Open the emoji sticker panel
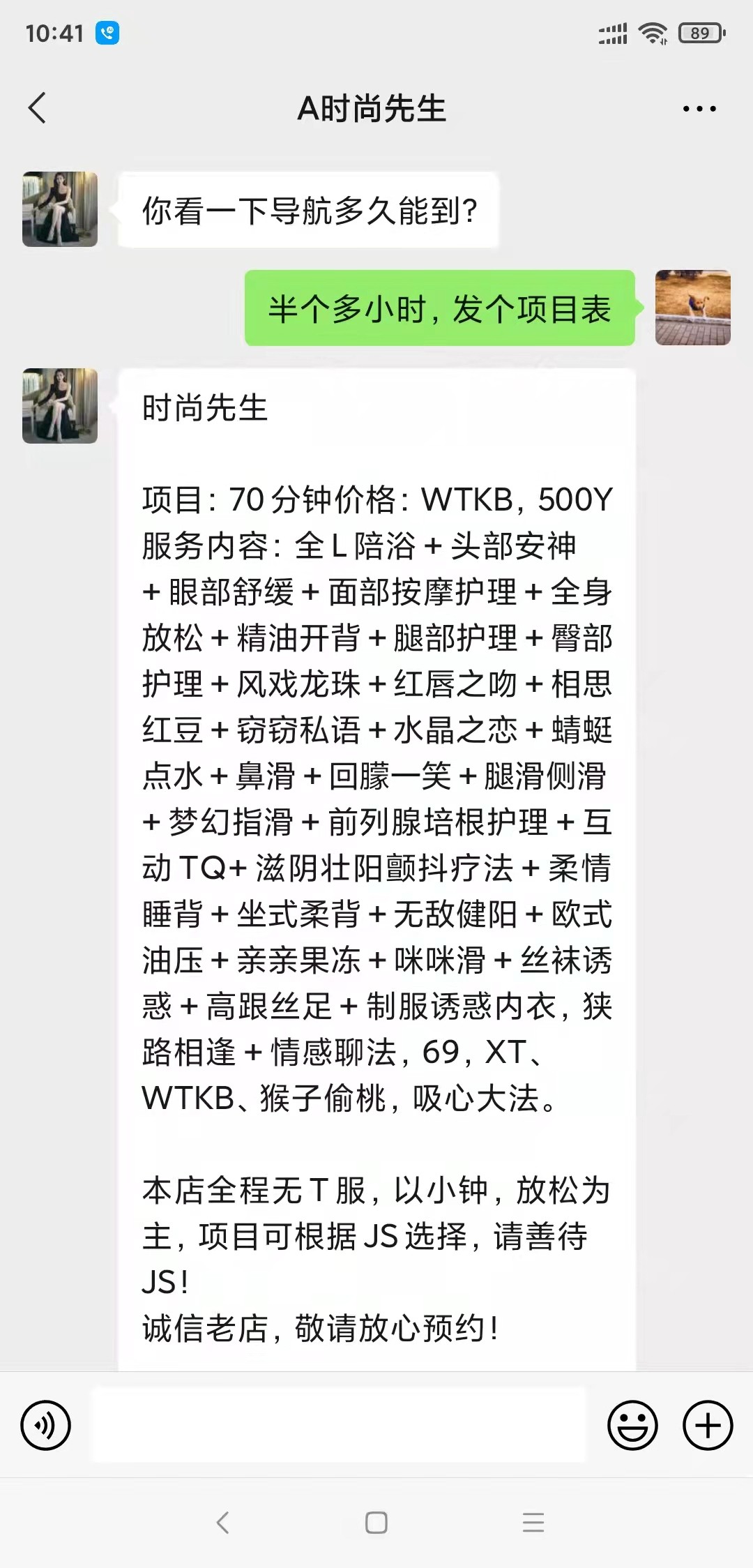The width and height of the screenshot is (753, 1568). point(632,1425)
